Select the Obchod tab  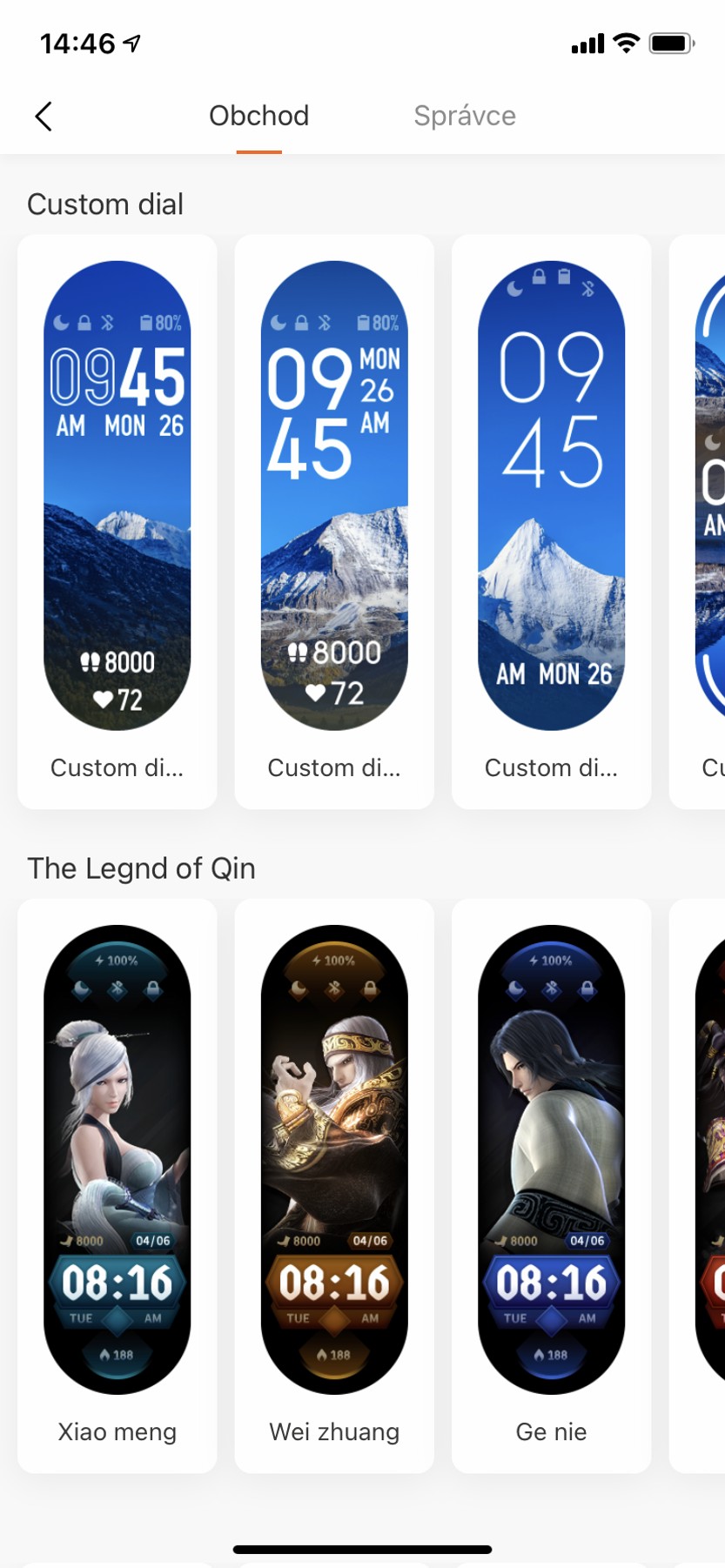point(258,116)
